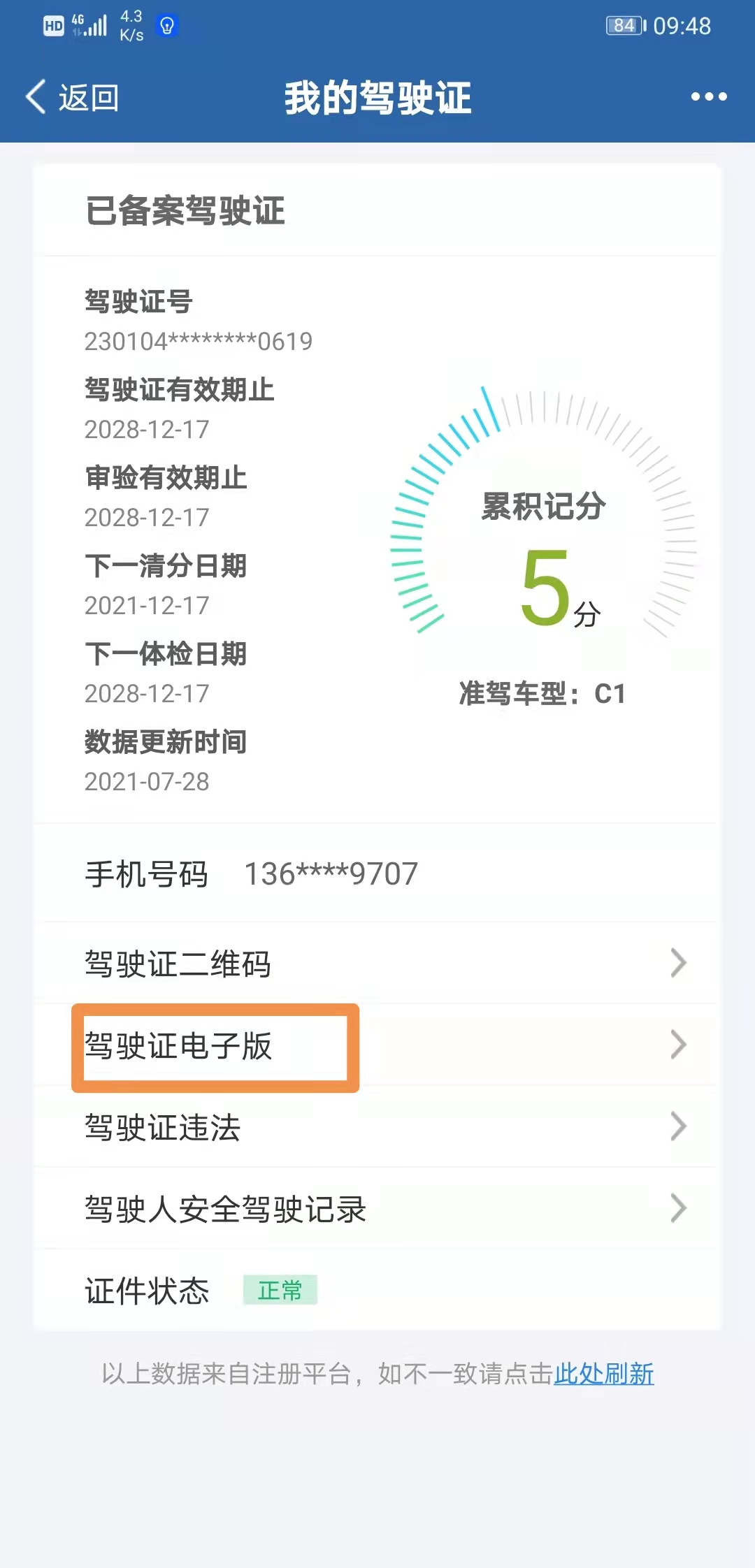View 驾驶证违法 records
The height and width of the screenshot is (1568, 755).
click(376, 1126)
